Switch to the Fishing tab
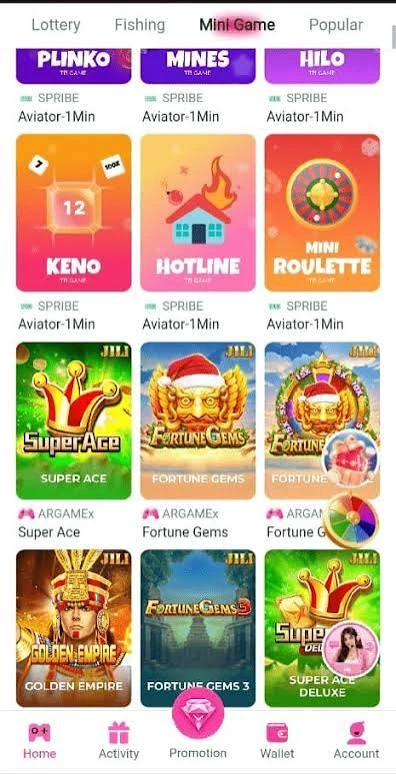The width and height of the screenshot is (396, 774). 140,25
